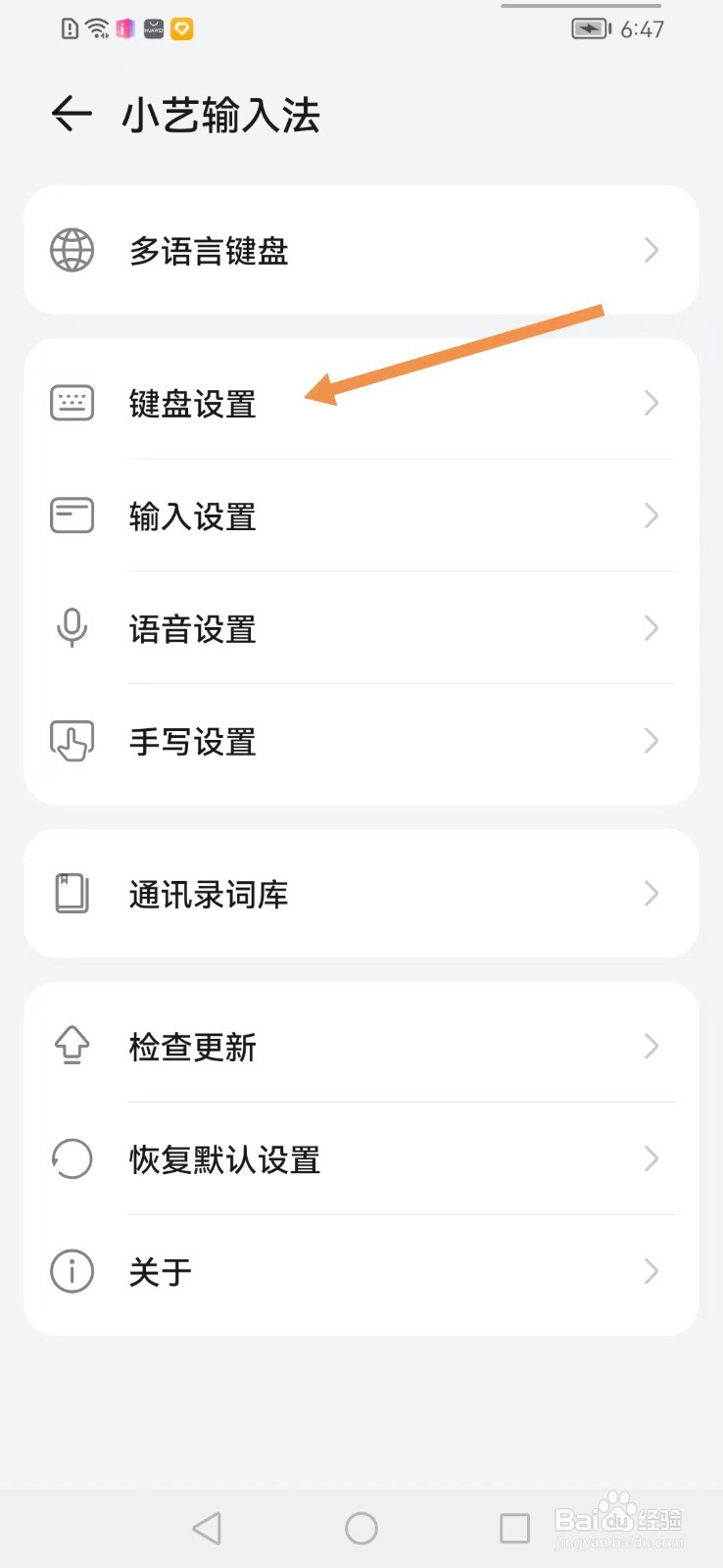Open 手写设置
The width and height of the screenshot is (723, 1568).
[x=361, y=741]
